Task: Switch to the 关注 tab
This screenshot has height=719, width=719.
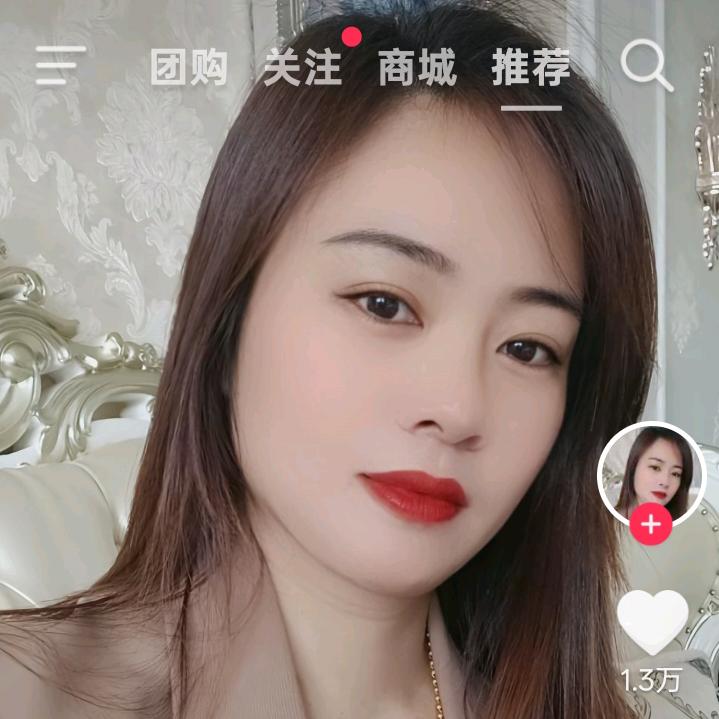Action: point(302,67)
